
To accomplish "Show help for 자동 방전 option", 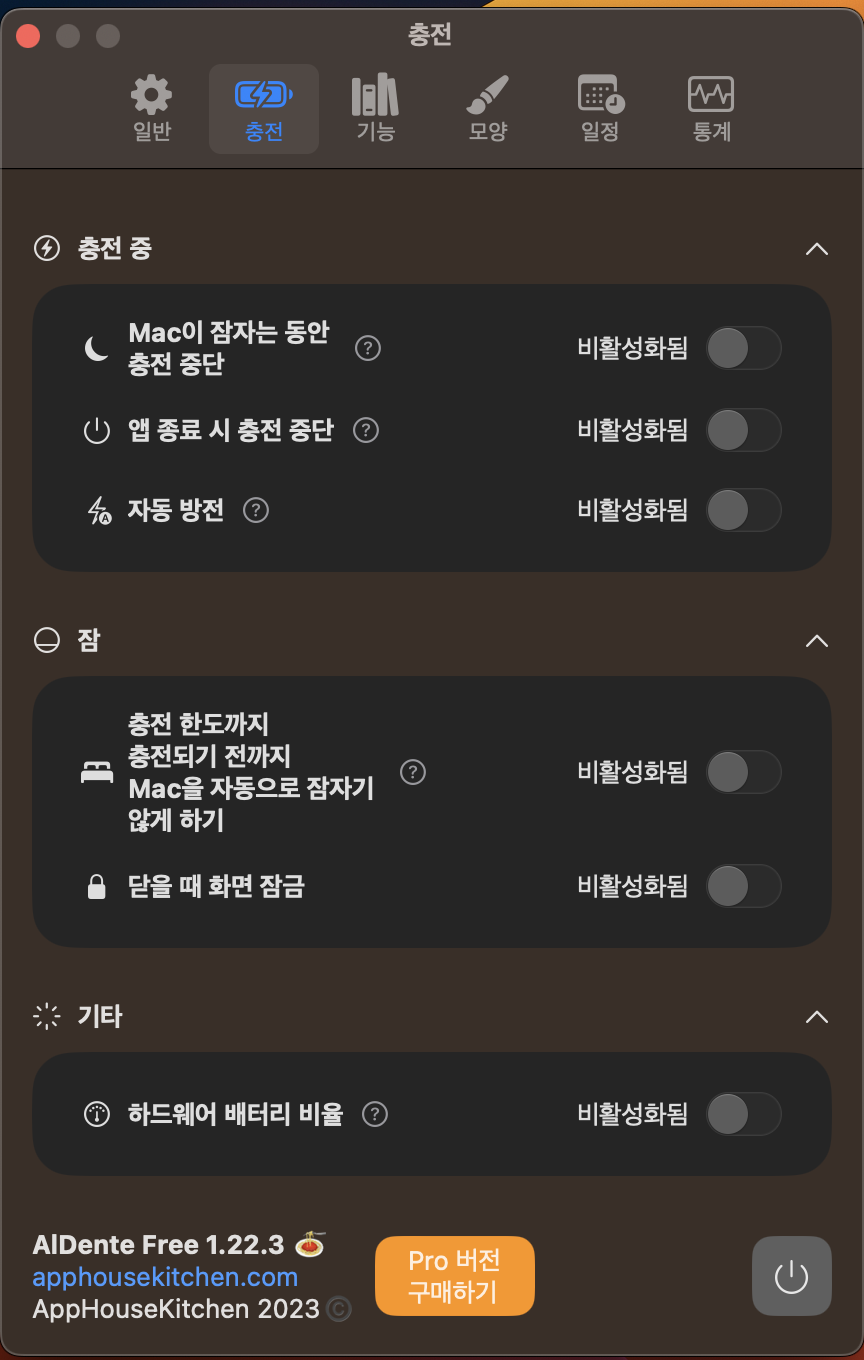I will (255, 510).
